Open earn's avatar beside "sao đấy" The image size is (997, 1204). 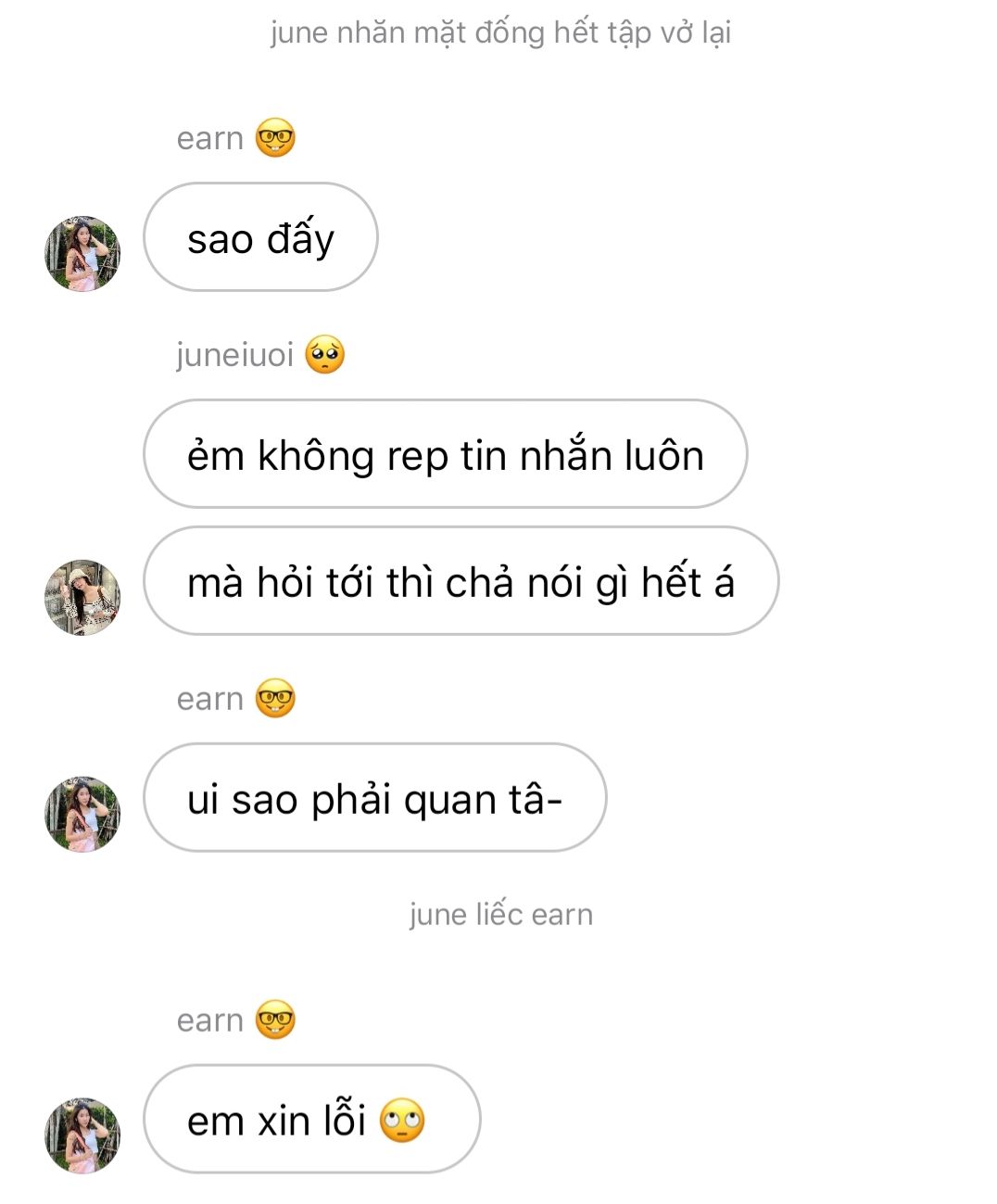(x=82, y=254)
